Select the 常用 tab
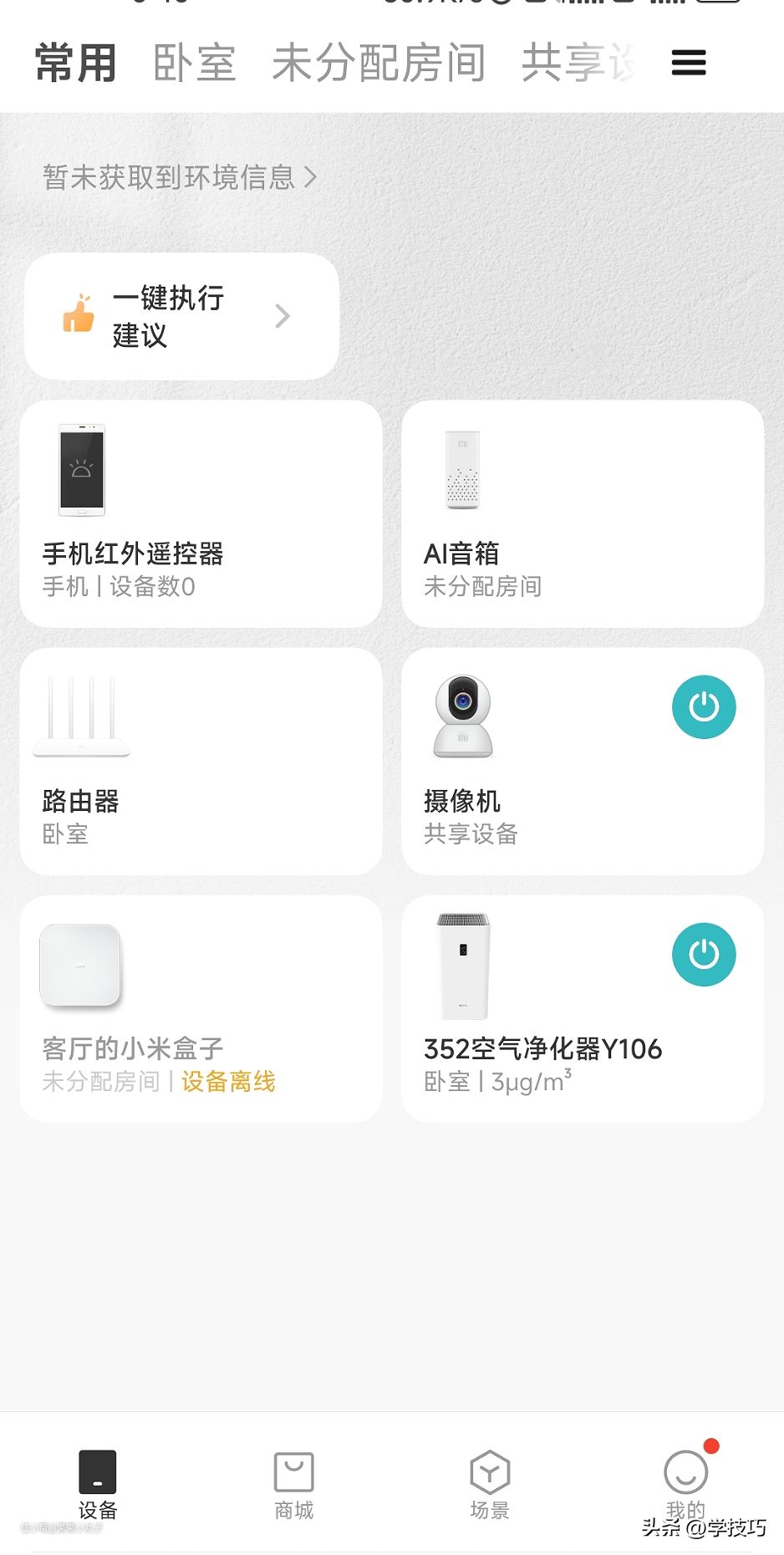The height and width of the screenshot is (1555, 784). [x=75, y=64]
